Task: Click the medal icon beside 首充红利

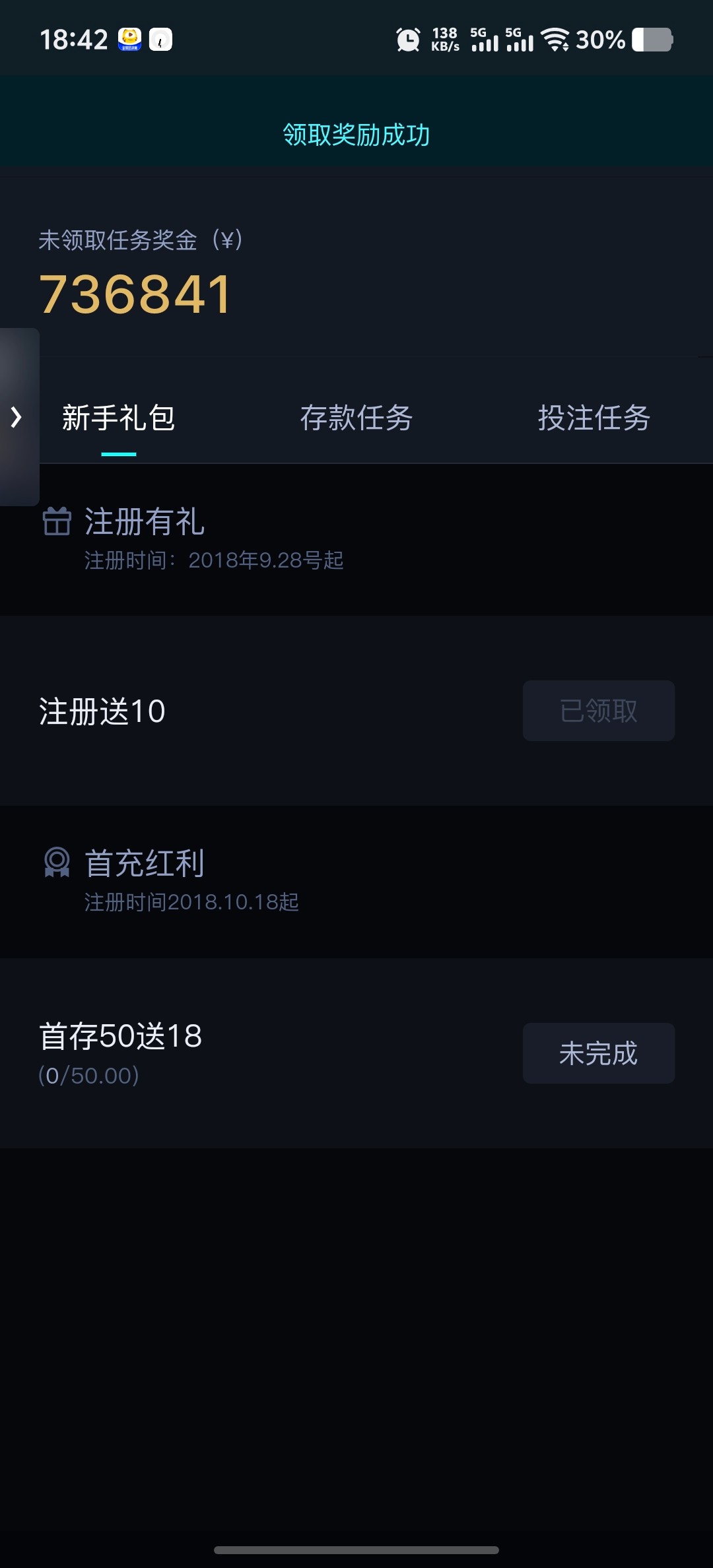Action: pyautogui.click(x=57, y=863)
